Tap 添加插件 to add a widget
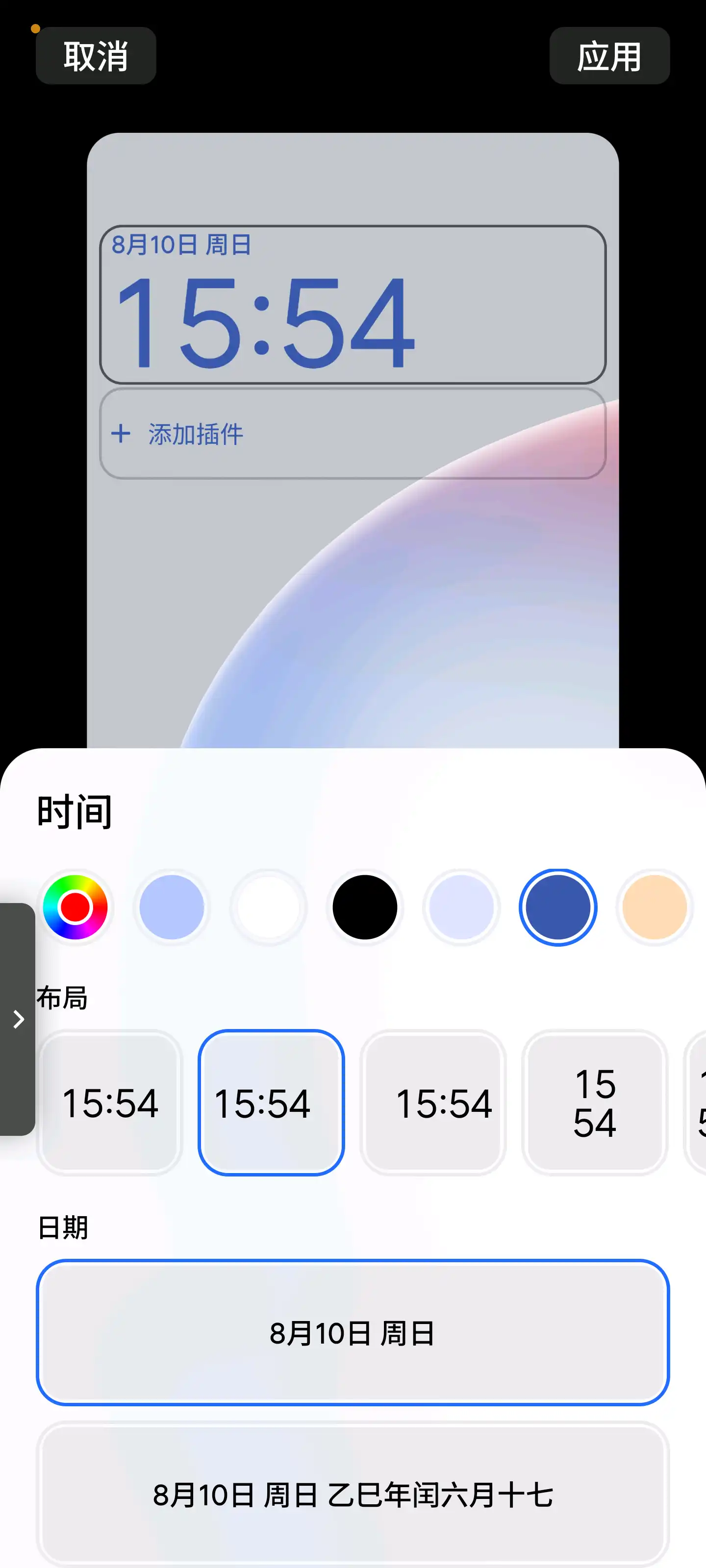Screen dimensions: 706x1568 (x=195, y=435)
